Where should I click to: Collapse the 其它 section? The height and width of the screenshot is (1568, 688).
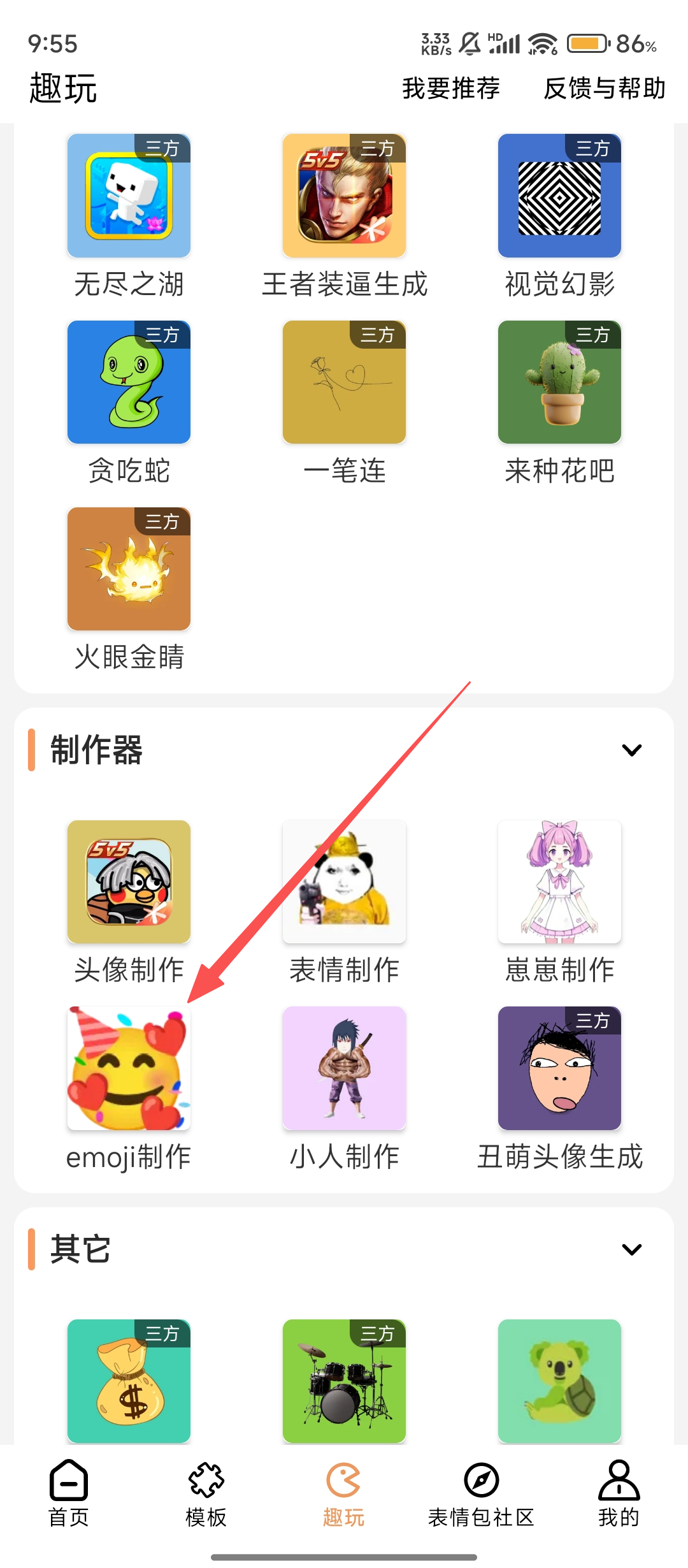click(x=631, y=1249)
